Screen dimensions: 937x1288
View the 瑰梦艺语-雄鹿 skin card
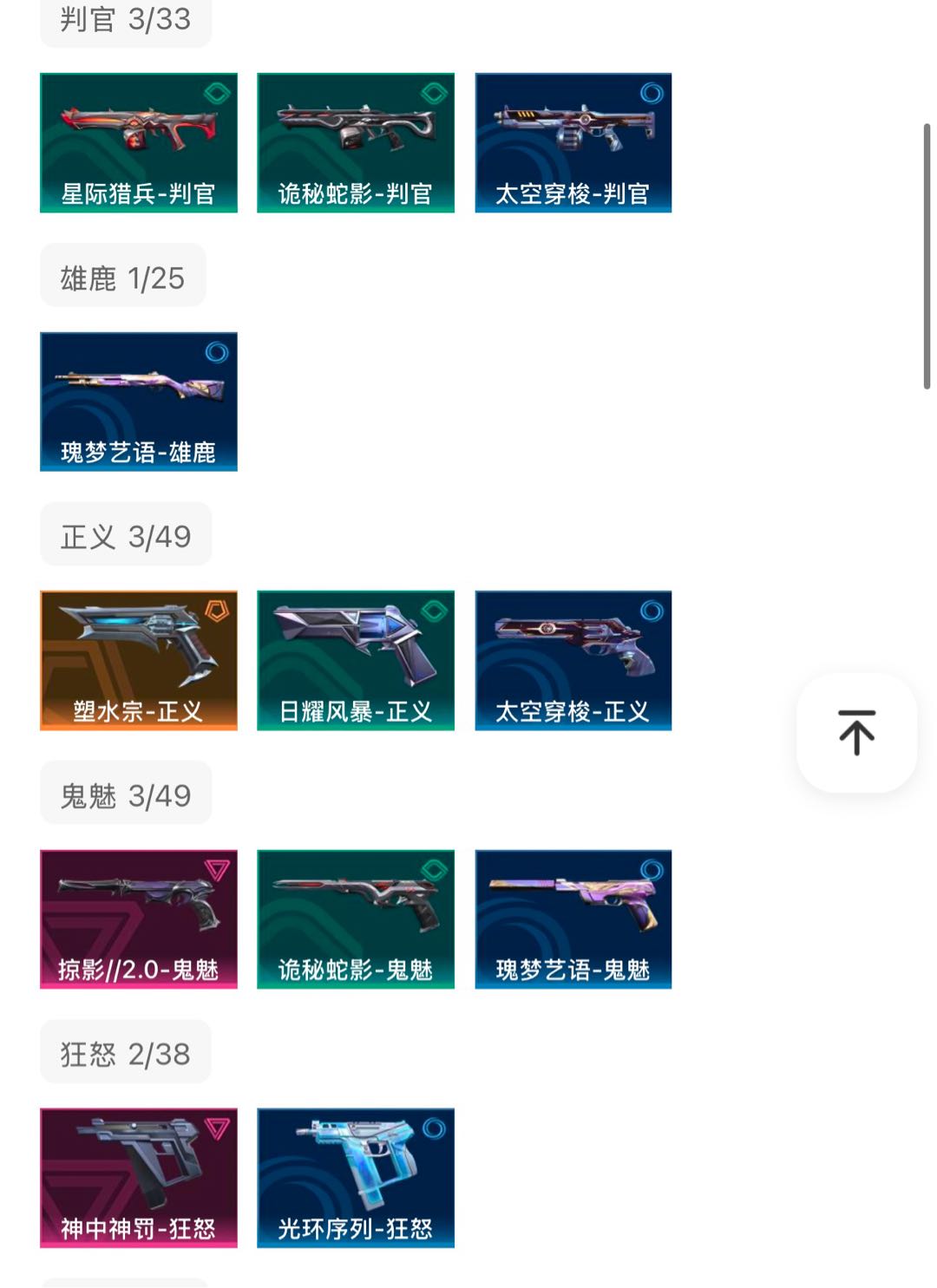pos(139,402)
